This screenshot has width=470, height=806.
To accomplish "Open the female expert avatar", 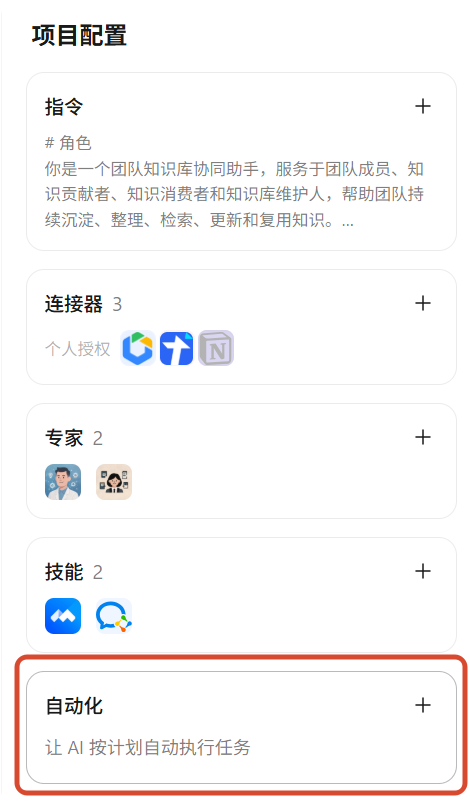I will (114, 482).
